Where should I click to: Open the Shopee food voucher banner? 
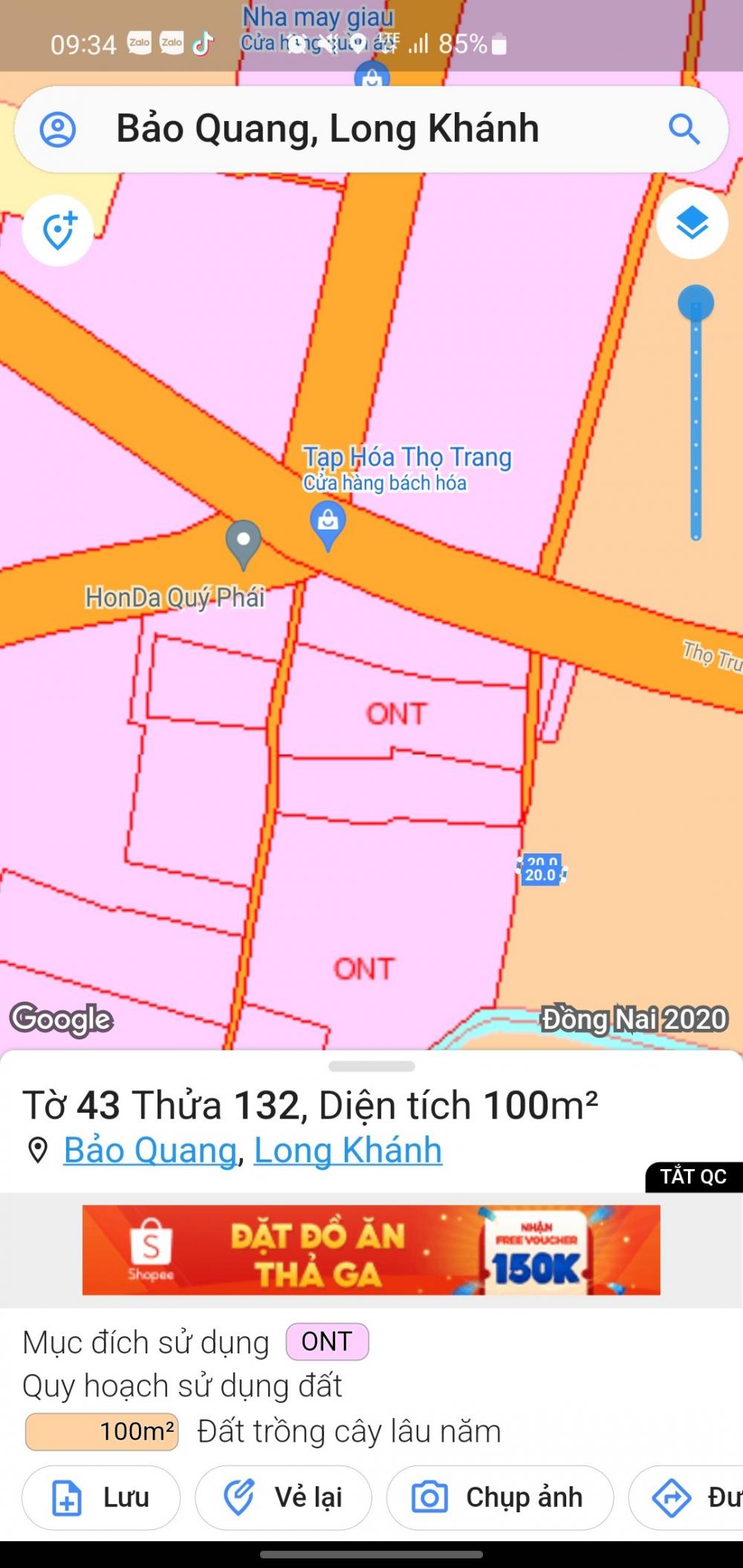pyautogui.click(x=371, y=1249)
